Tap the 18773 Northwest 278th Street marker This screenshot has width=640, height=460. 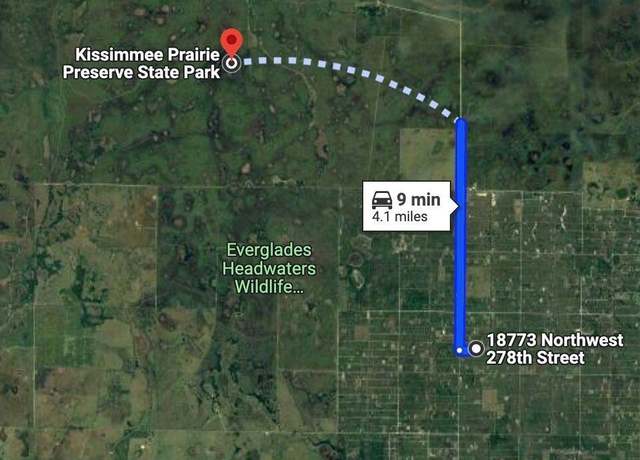(475, 349)
